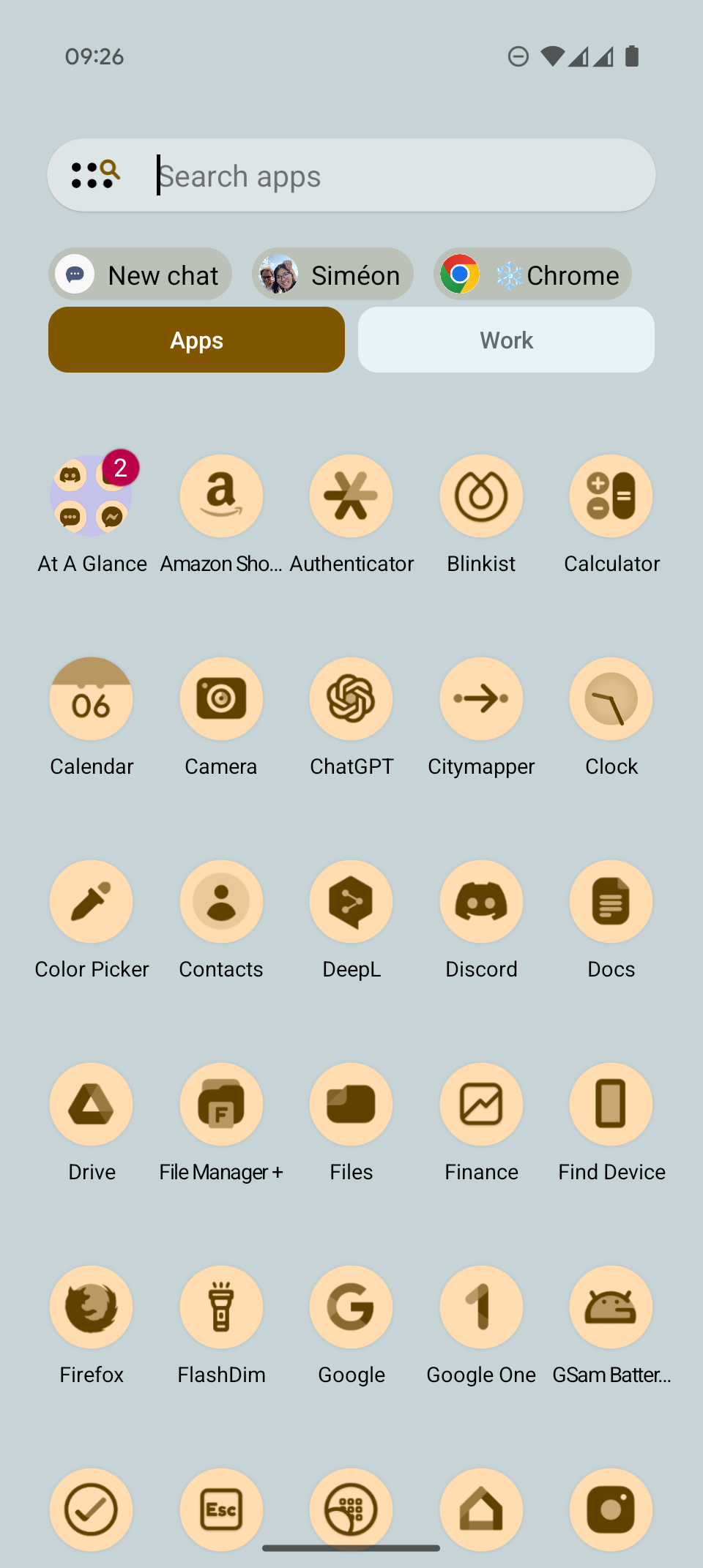Open the Siméon contact shortcut
This screenshot has width=703, height=1568.
(x=333, y=275)
